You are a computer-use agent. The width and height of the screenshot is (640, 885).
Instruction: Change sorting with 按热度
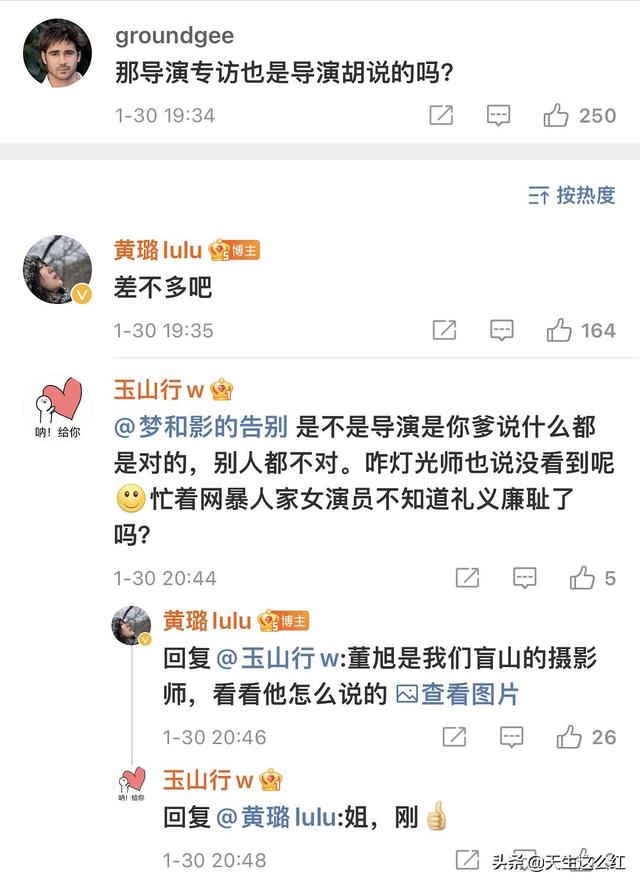(x=573, y=195)
